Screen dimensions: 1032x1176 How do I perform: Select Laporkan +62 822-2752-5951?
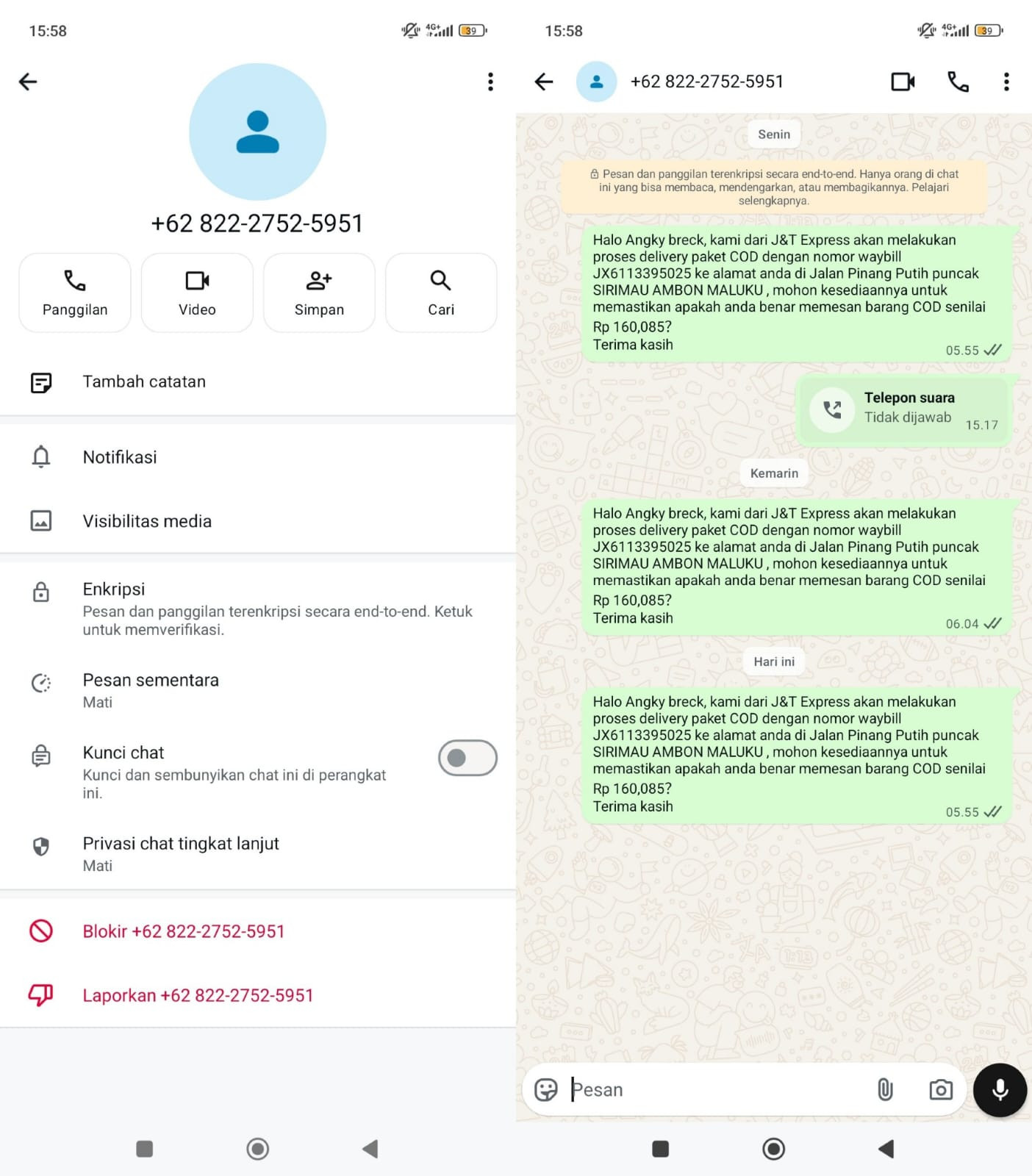258,995
